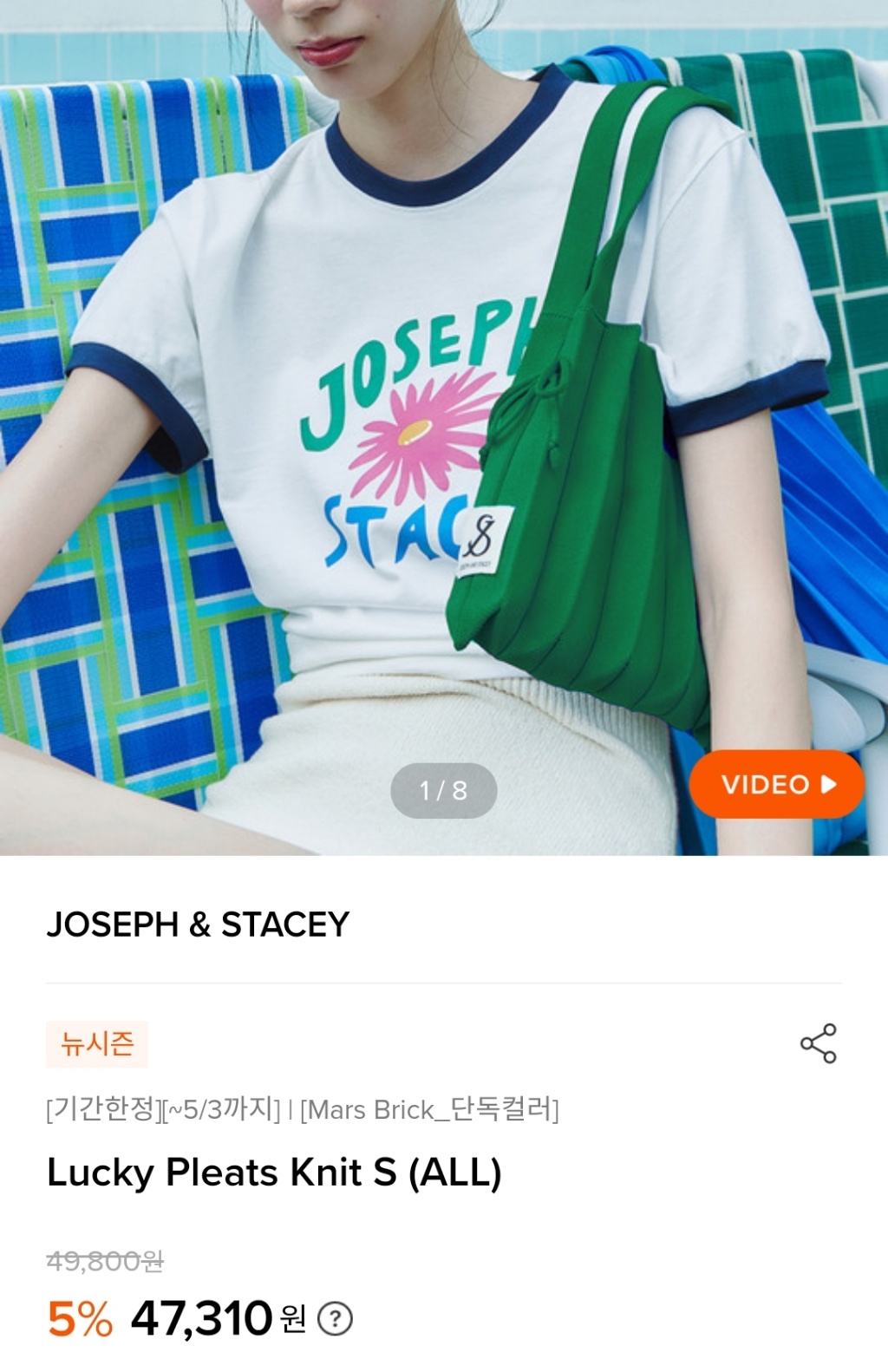Play the product video
This screenshot has width=888, height=1372.
[776, 784]
